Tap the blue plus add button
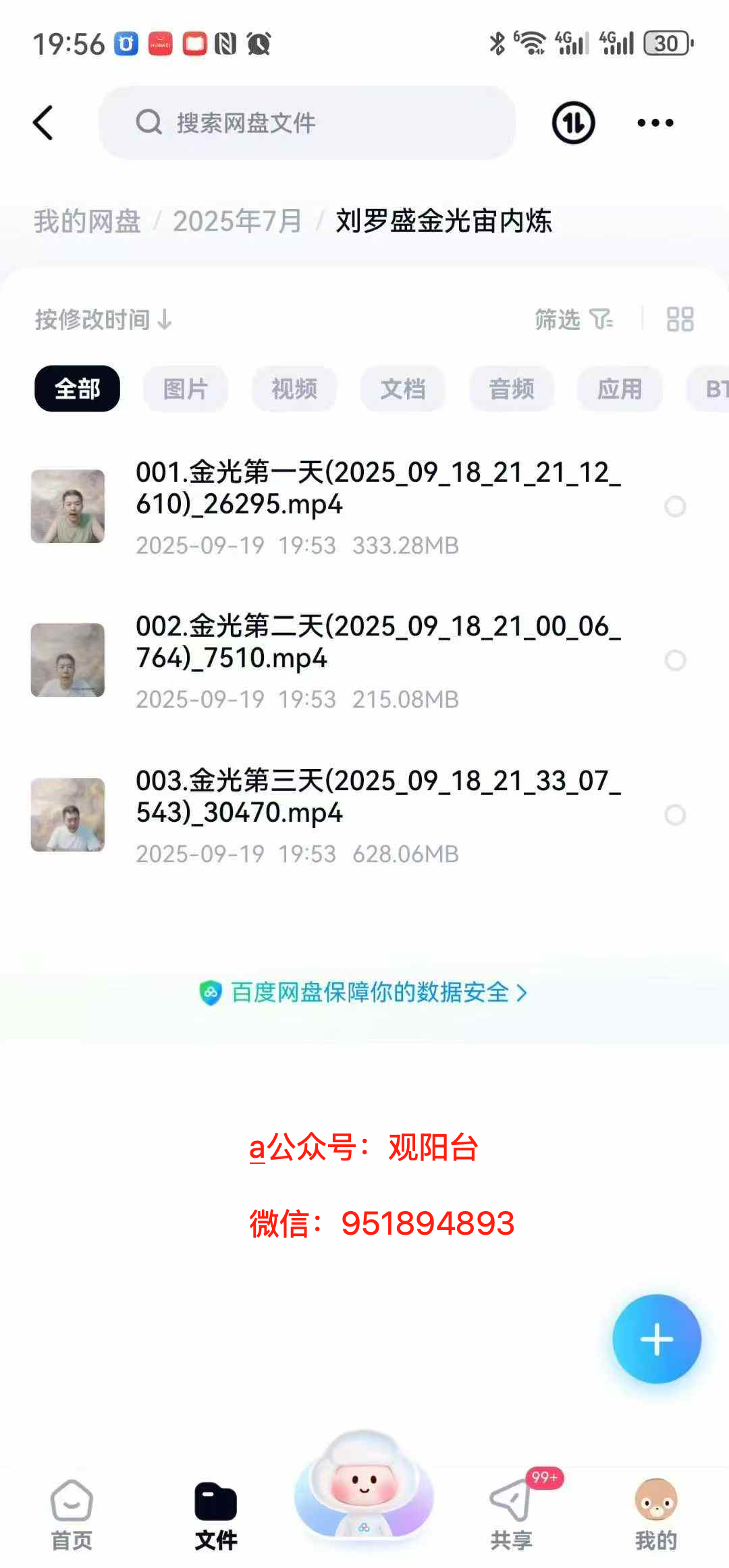The image size is (729, 1568). pyautogui.click(x=656, y=1339)
